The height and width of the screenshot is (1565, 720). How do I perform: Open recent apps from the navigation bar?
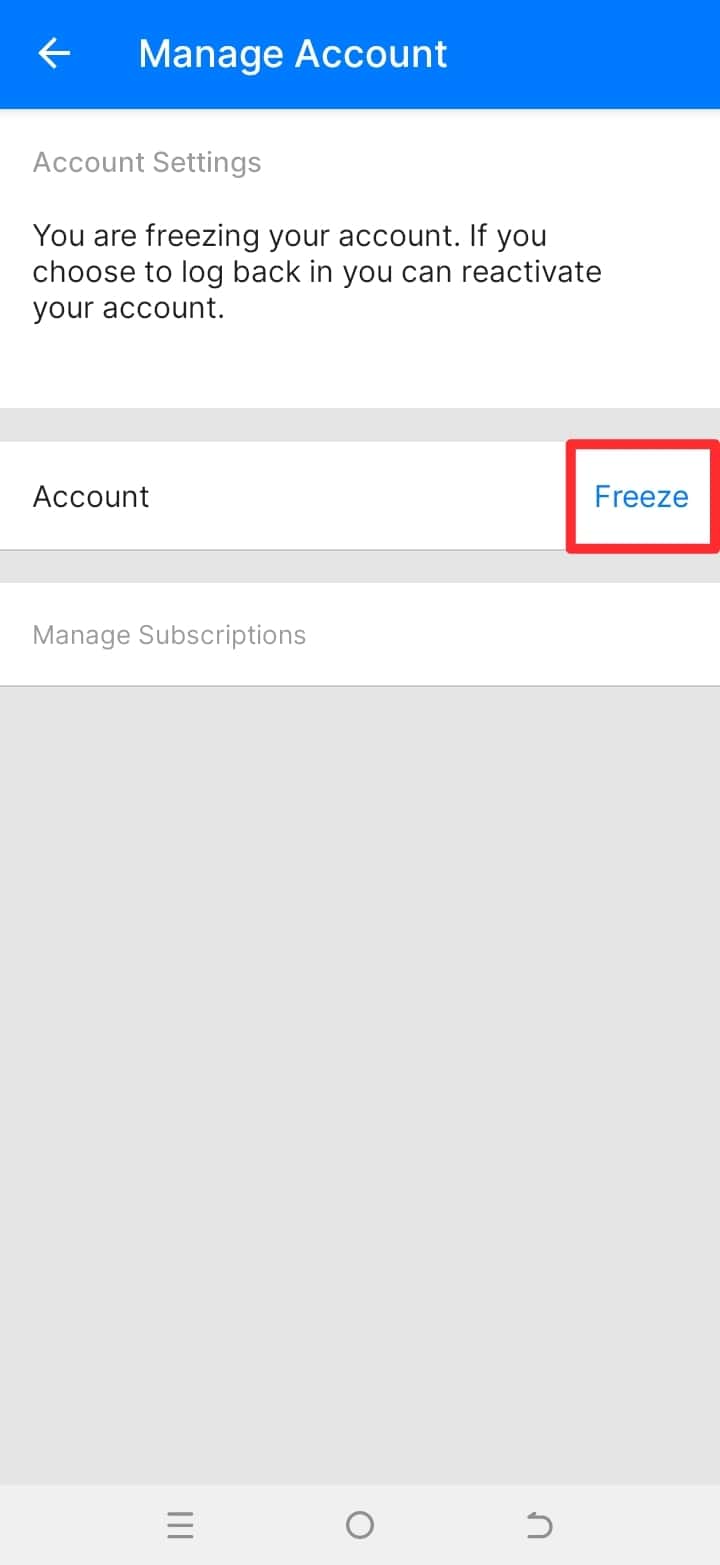click(x=180, y=1525)
